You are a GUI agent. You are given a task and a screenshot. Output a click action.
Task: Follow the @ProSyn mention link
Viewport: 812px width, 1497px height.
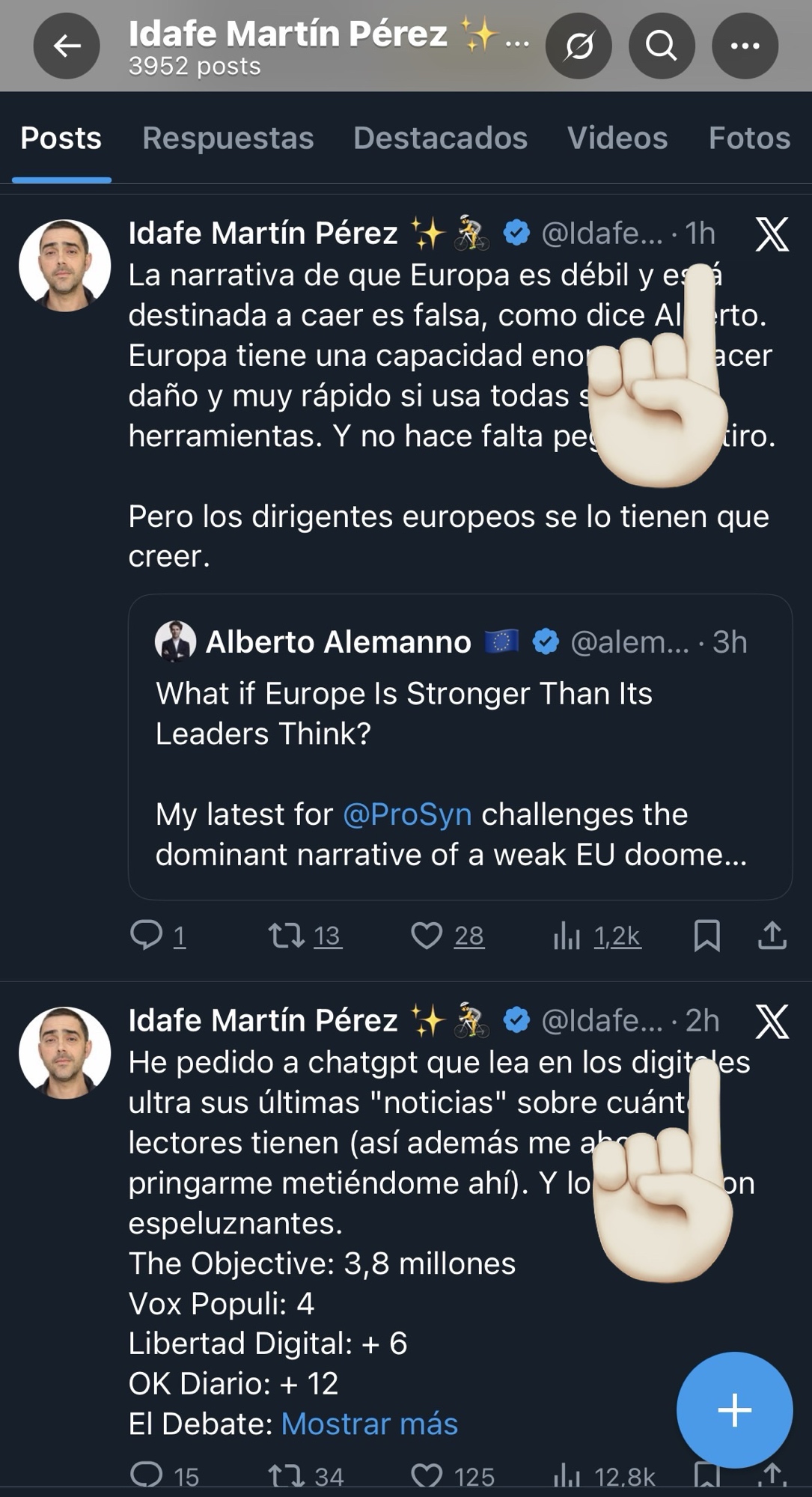point(407,814)
